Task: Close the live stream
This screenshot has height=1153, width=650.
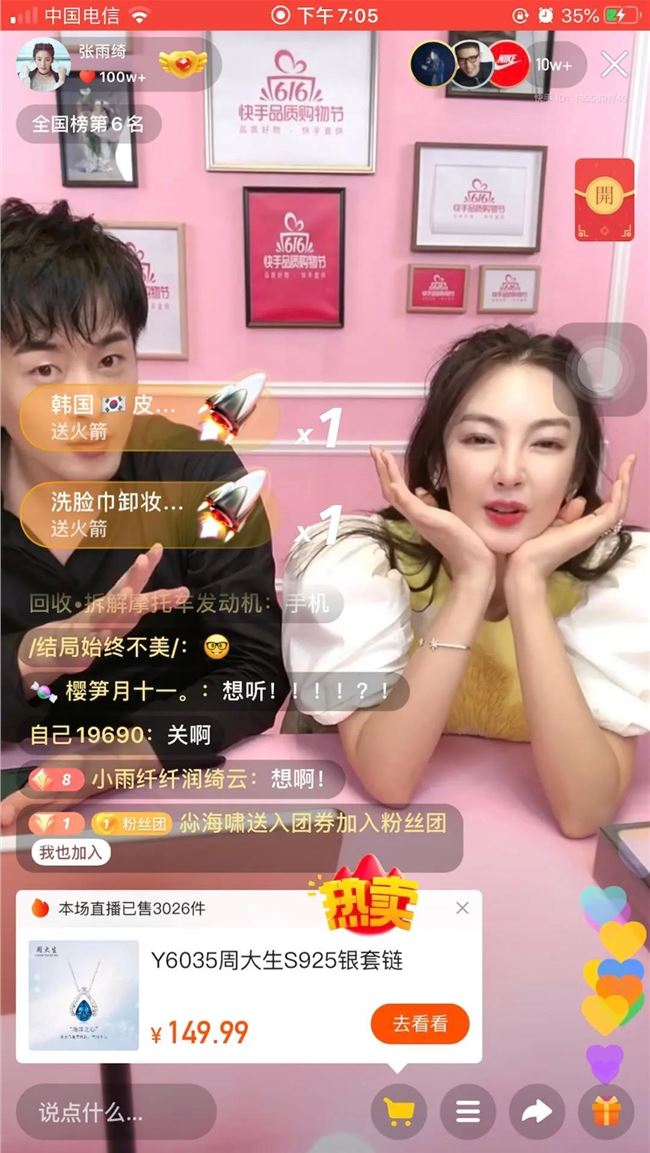Action: pos(614,65)
